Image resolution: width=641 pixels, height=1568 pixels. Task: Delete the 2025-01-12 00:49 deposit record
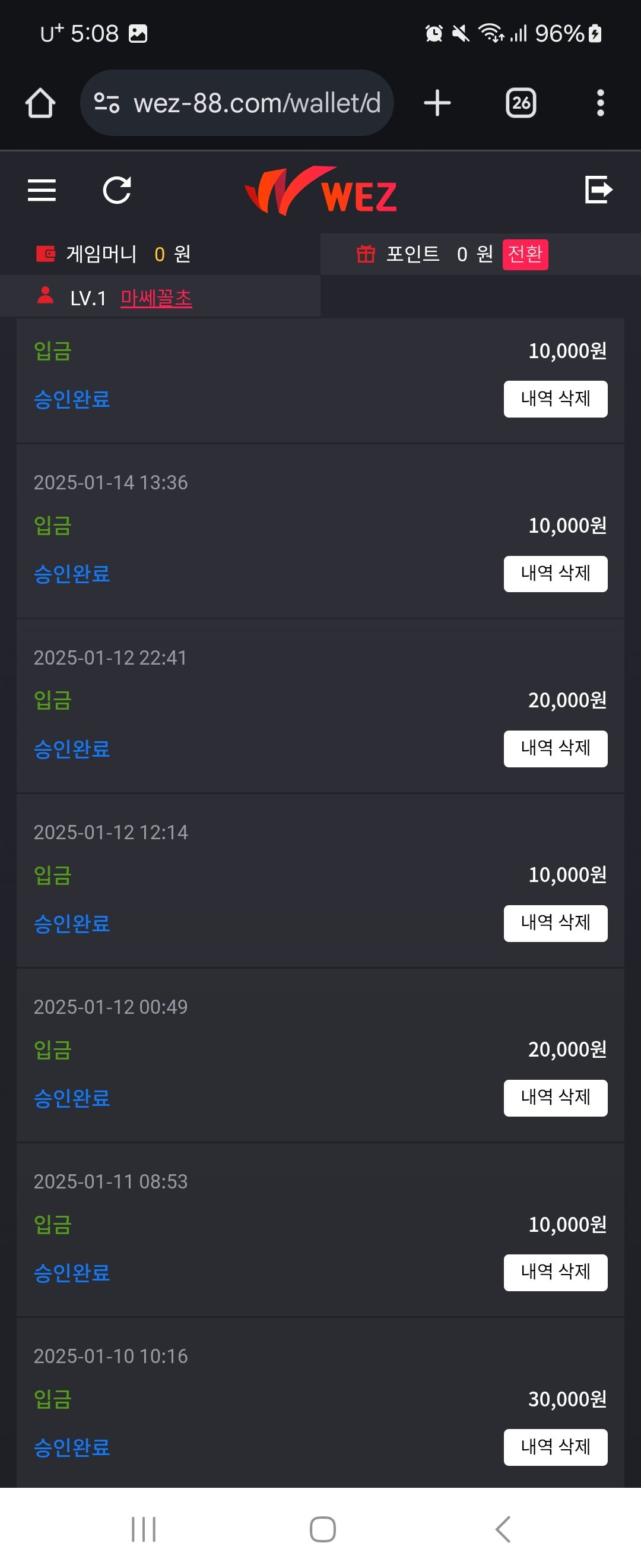coord(556,1098)
